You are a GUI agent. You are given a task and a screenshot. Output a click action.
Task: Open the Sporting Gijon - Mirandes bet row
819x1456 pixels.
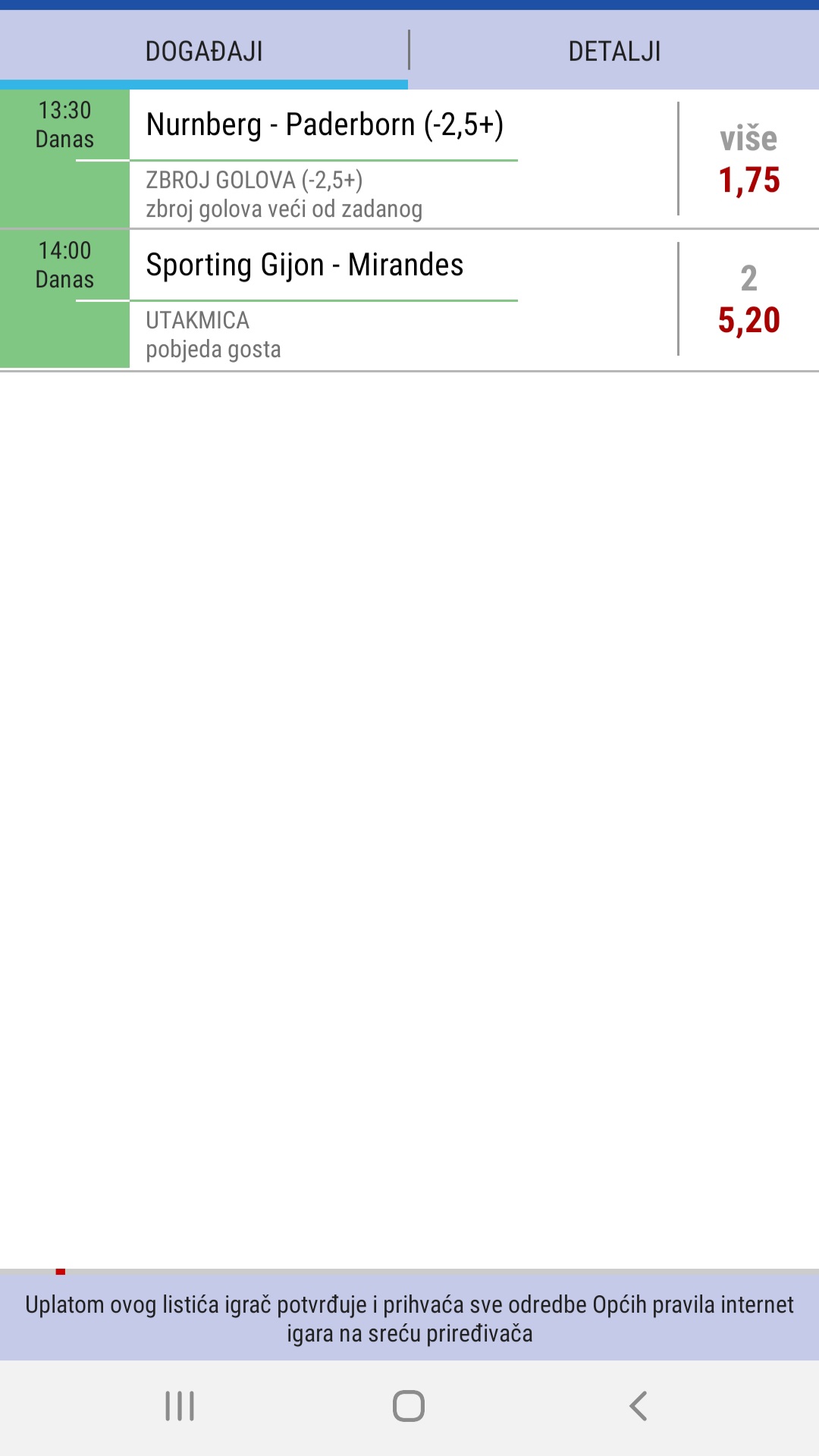pyautogui.click(x=409, y=299)
